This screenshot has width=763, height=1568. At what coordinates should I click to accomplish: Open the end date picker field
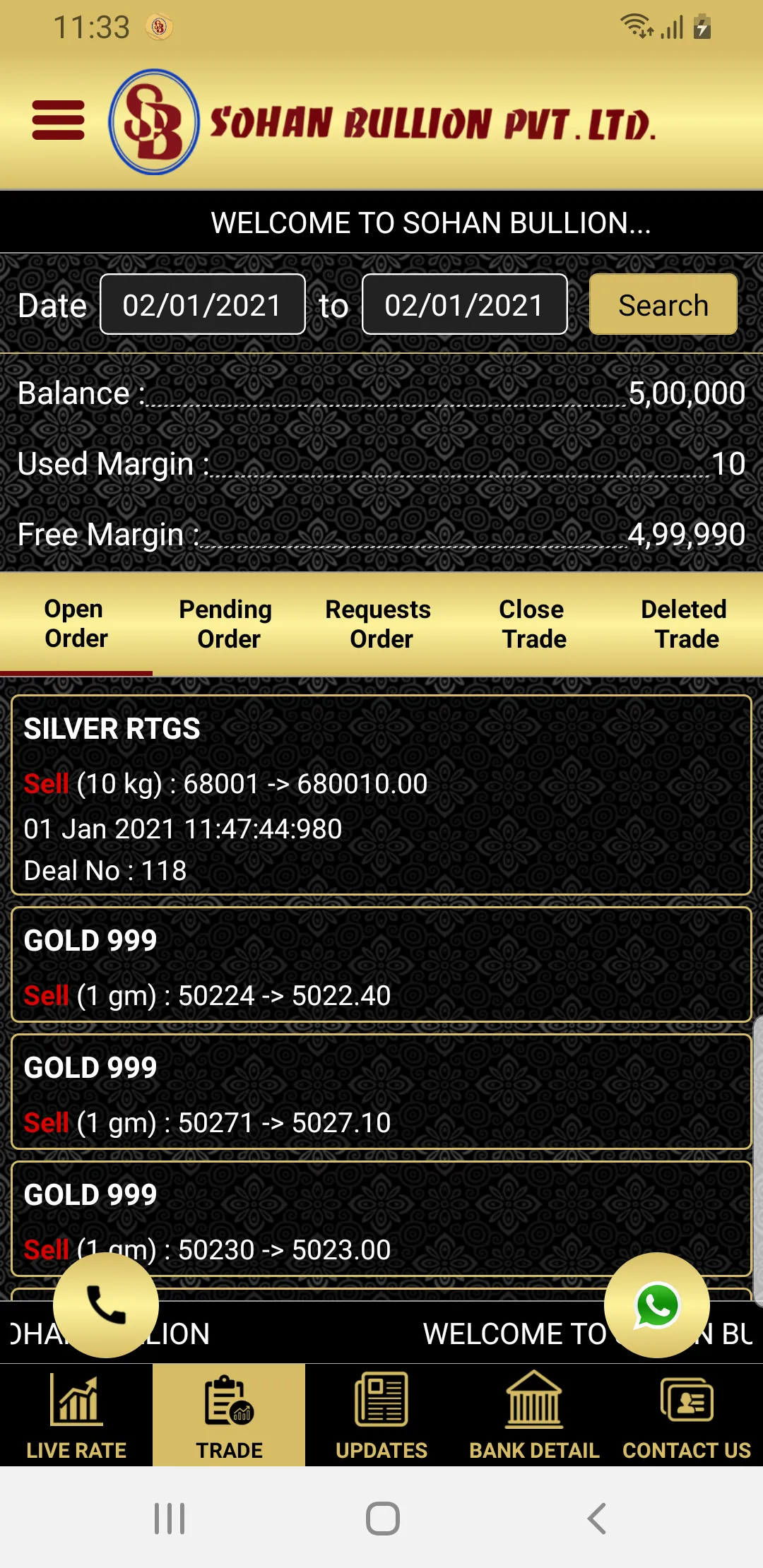[x=464, y=304]
